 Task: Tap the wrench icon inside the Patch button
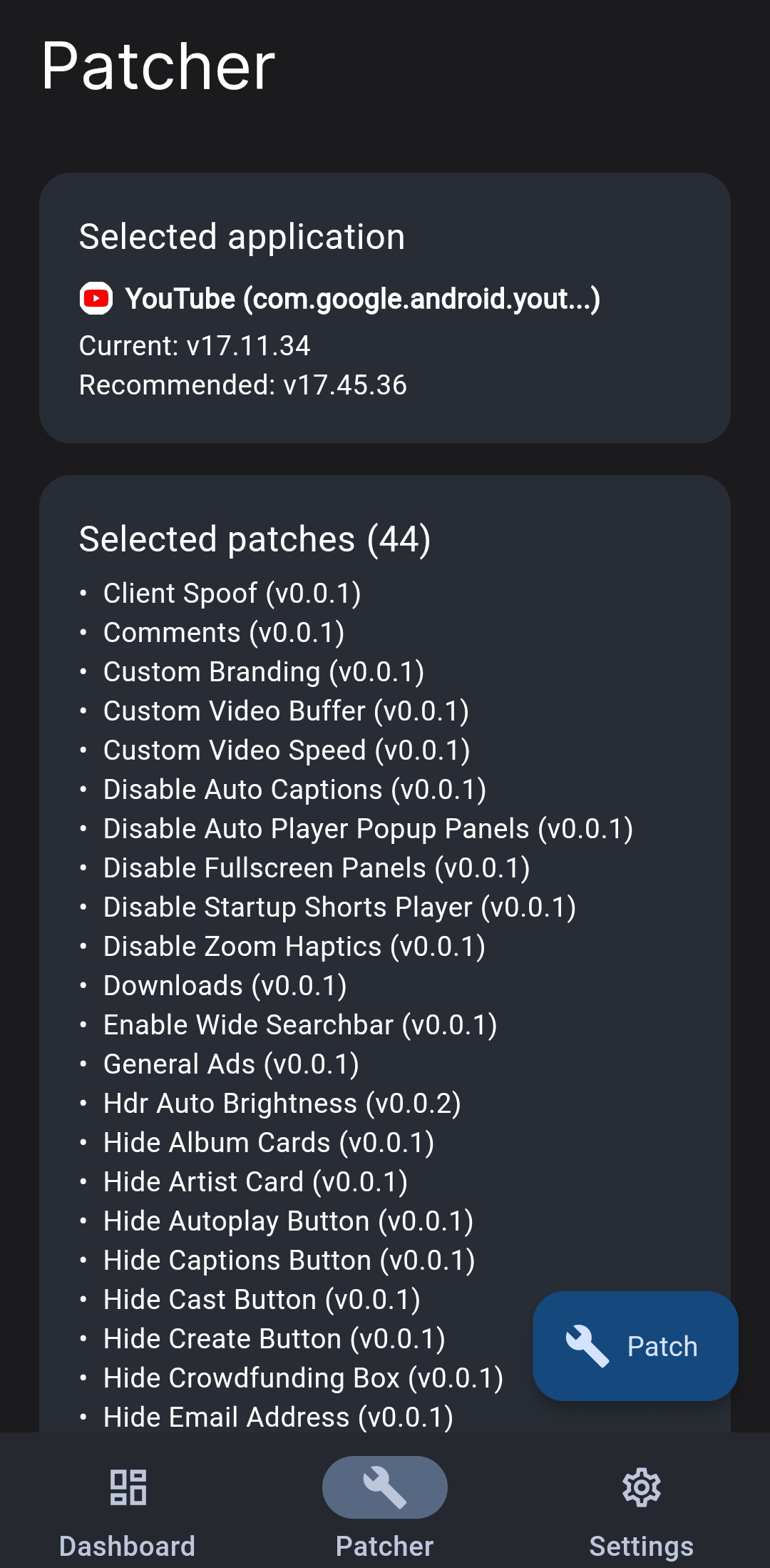[x=587, y=1345]
